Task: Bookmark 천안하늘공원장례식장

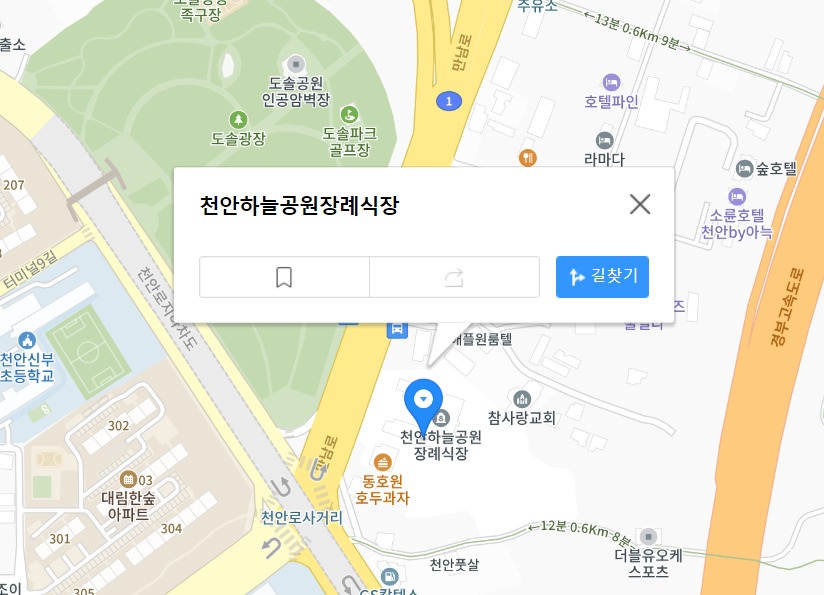Action: pyautogui.click(x=284, y=277)
